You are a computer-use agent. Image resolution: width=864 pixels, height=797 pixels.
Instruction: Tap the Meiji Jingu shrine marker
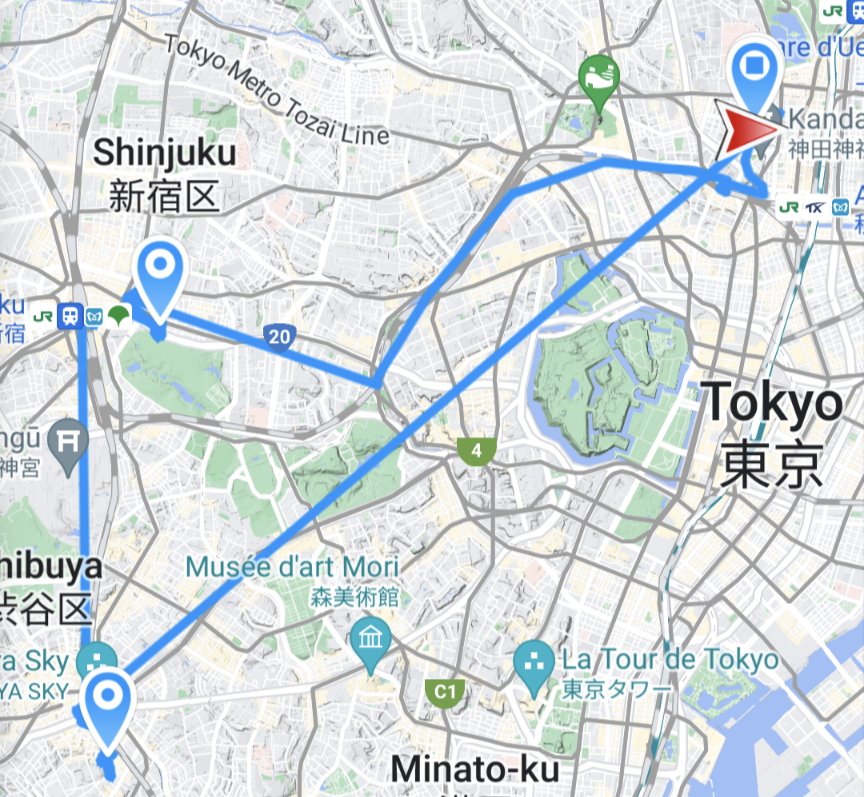(68, 441)
